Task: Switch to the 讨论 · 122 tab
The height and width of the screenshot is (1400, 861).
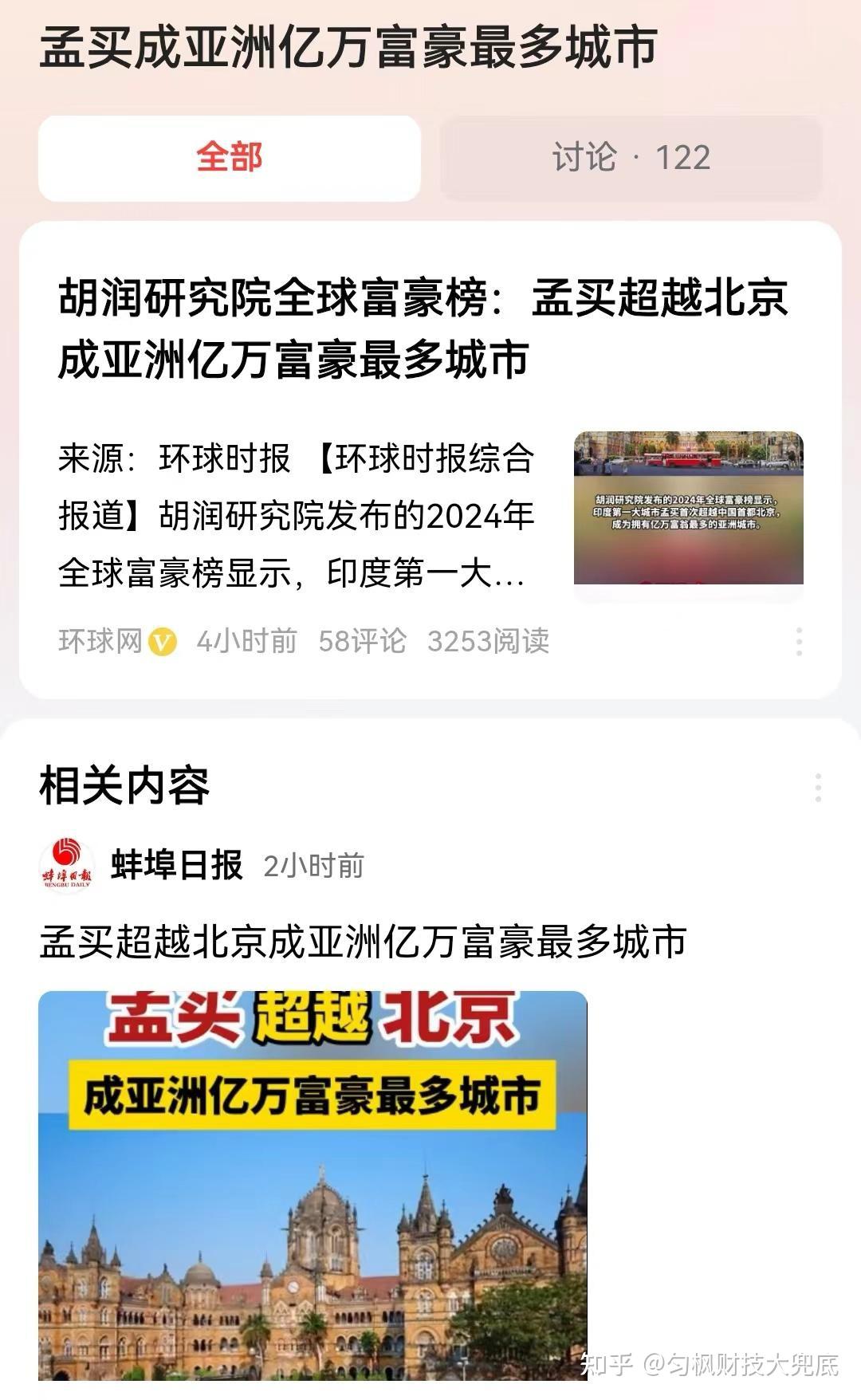Action: [630, 158]
